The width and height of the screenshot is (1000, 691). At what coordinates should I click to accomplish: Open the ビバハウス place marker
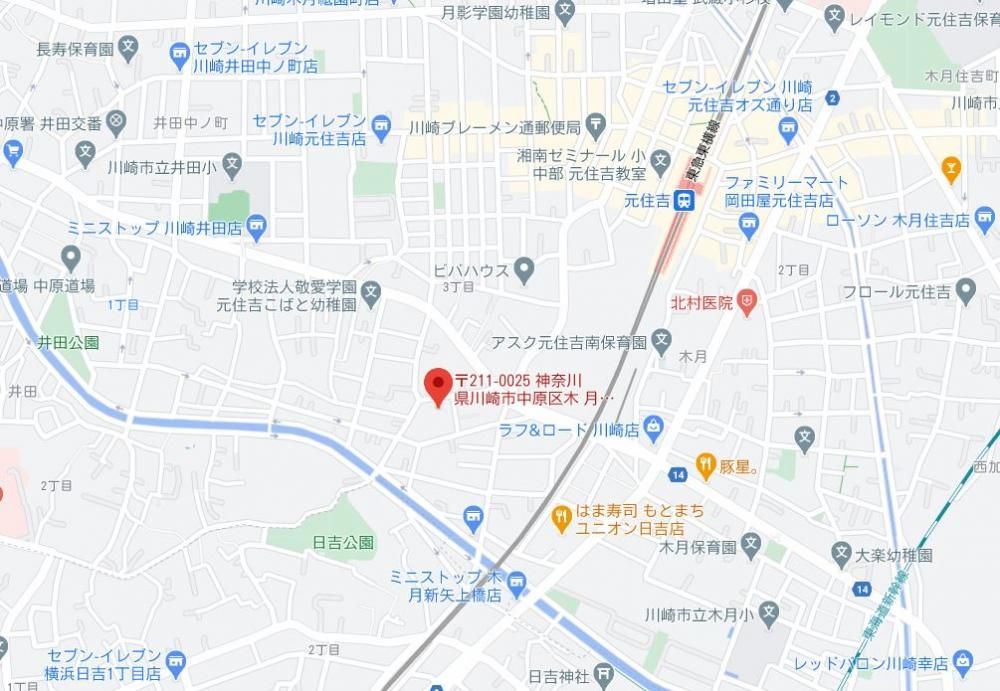[x=524, y=269]
